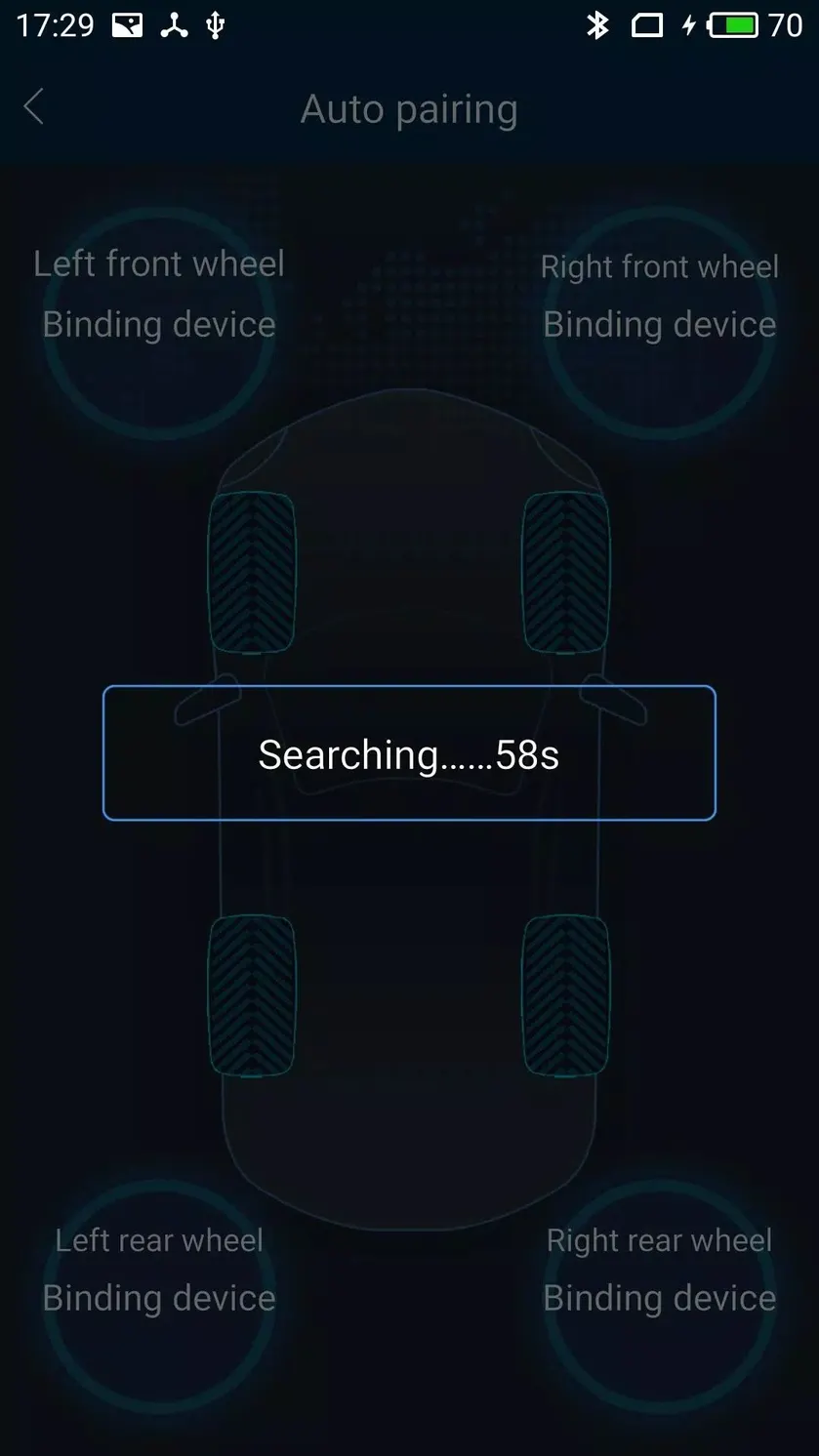
Task: Select Right front wheel binding device
Action: pos(660,322)
